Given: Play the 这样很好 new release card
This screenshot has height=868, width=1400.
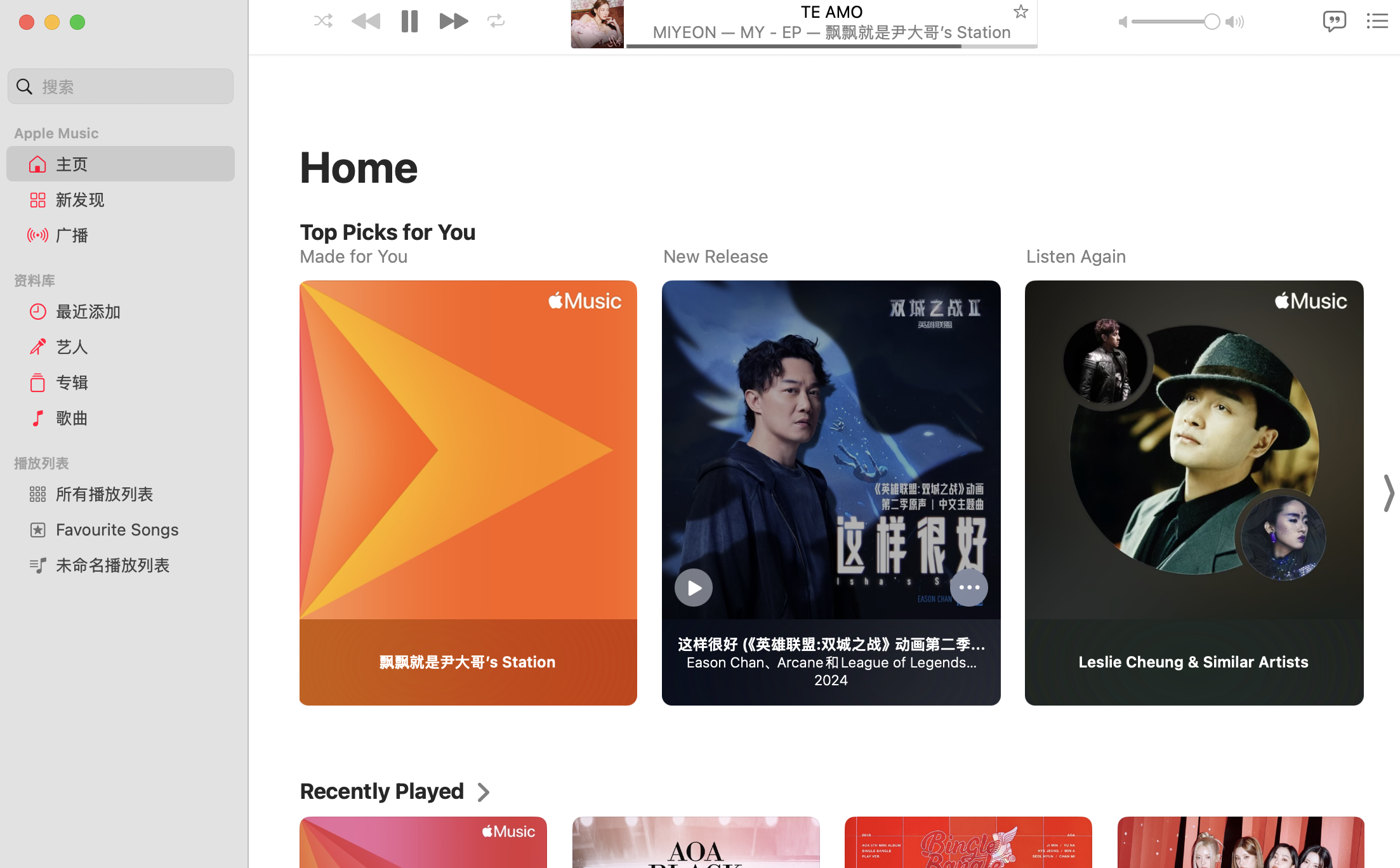Looking at the screenshot, I should tap(694, 588).
